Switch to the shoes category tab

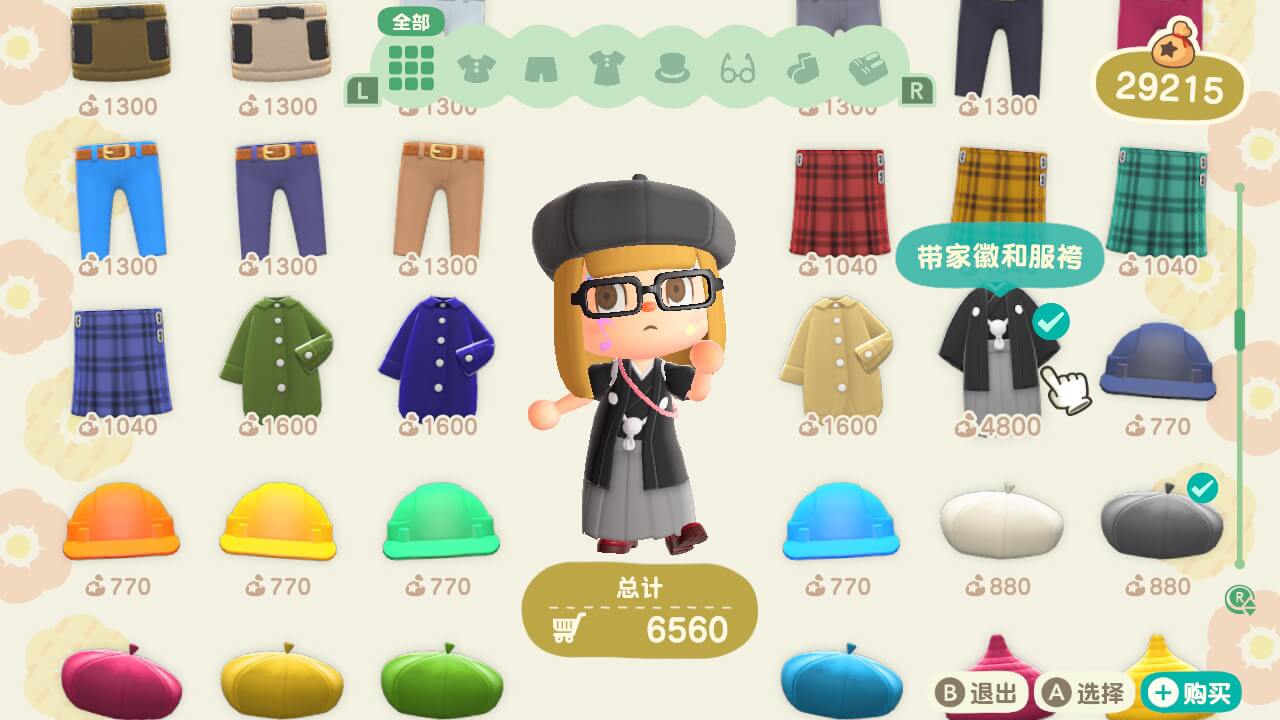[868, 69]
